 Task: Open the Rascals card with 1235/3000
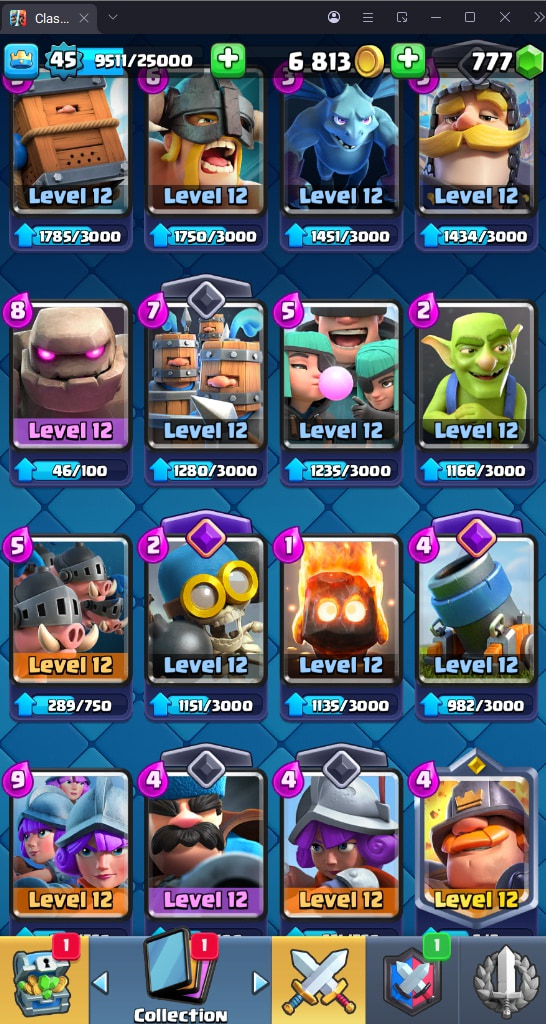click(341, 376)
